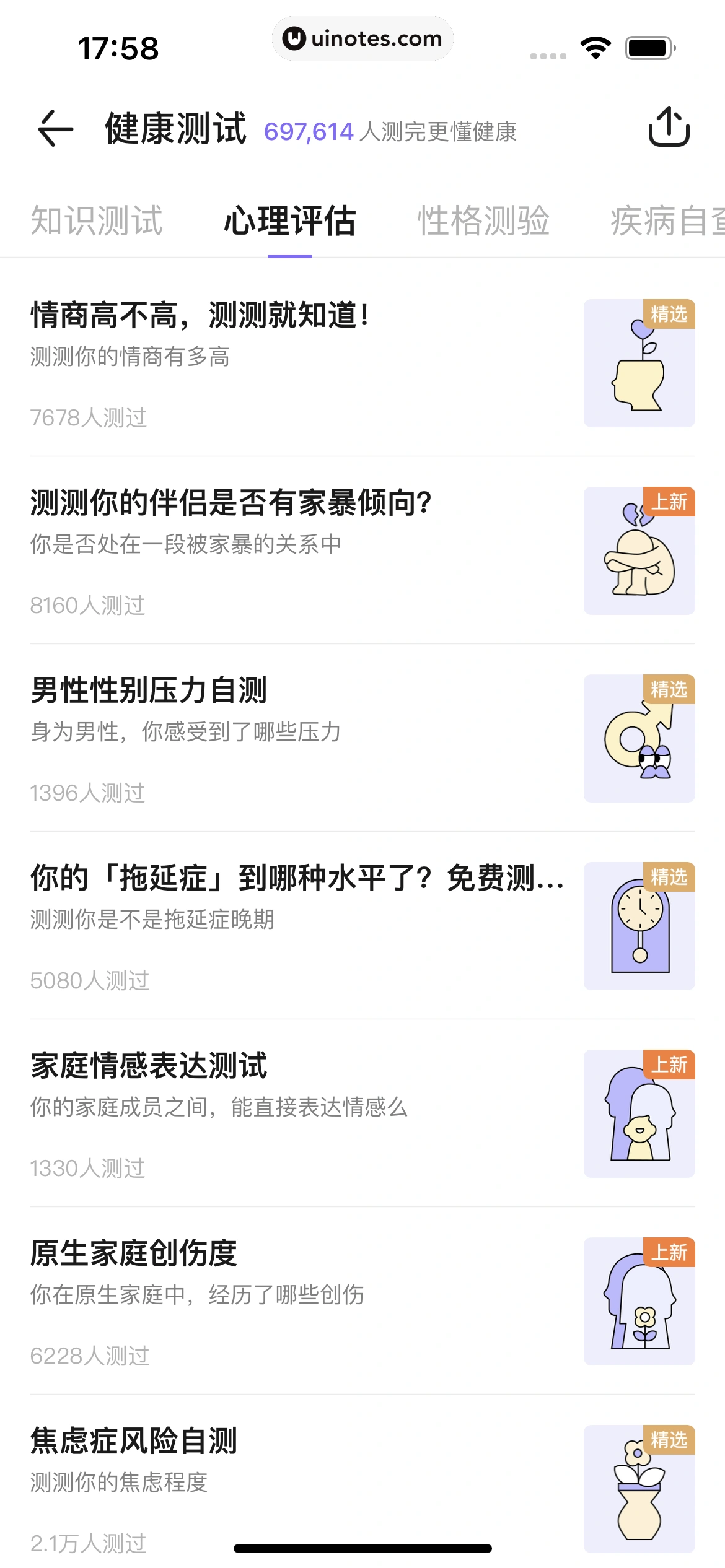Click the uinotes.com pill in status bar
Screen dimensions: 725x1568
[x=362, y=38]
